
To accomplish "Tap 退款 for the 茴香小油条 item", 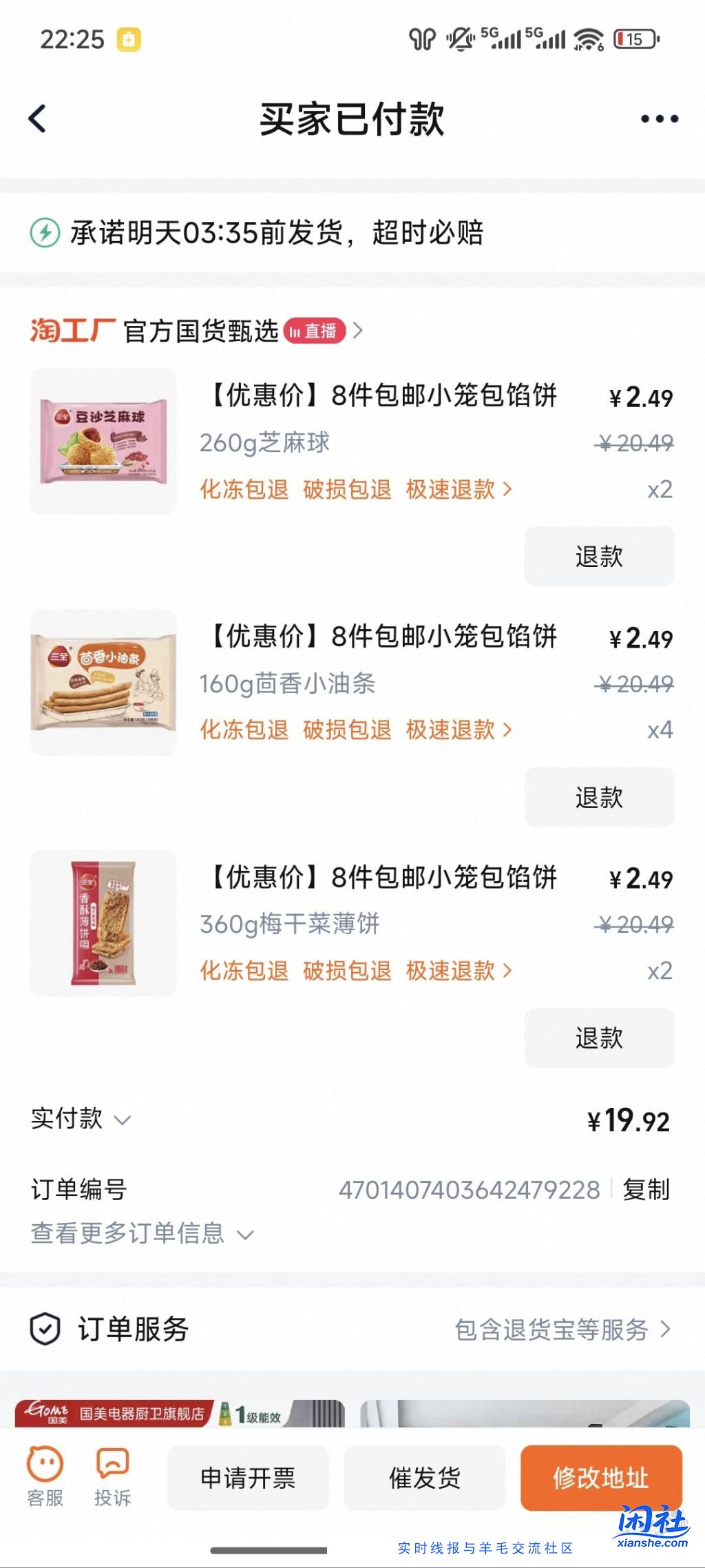I will (598, 797).
